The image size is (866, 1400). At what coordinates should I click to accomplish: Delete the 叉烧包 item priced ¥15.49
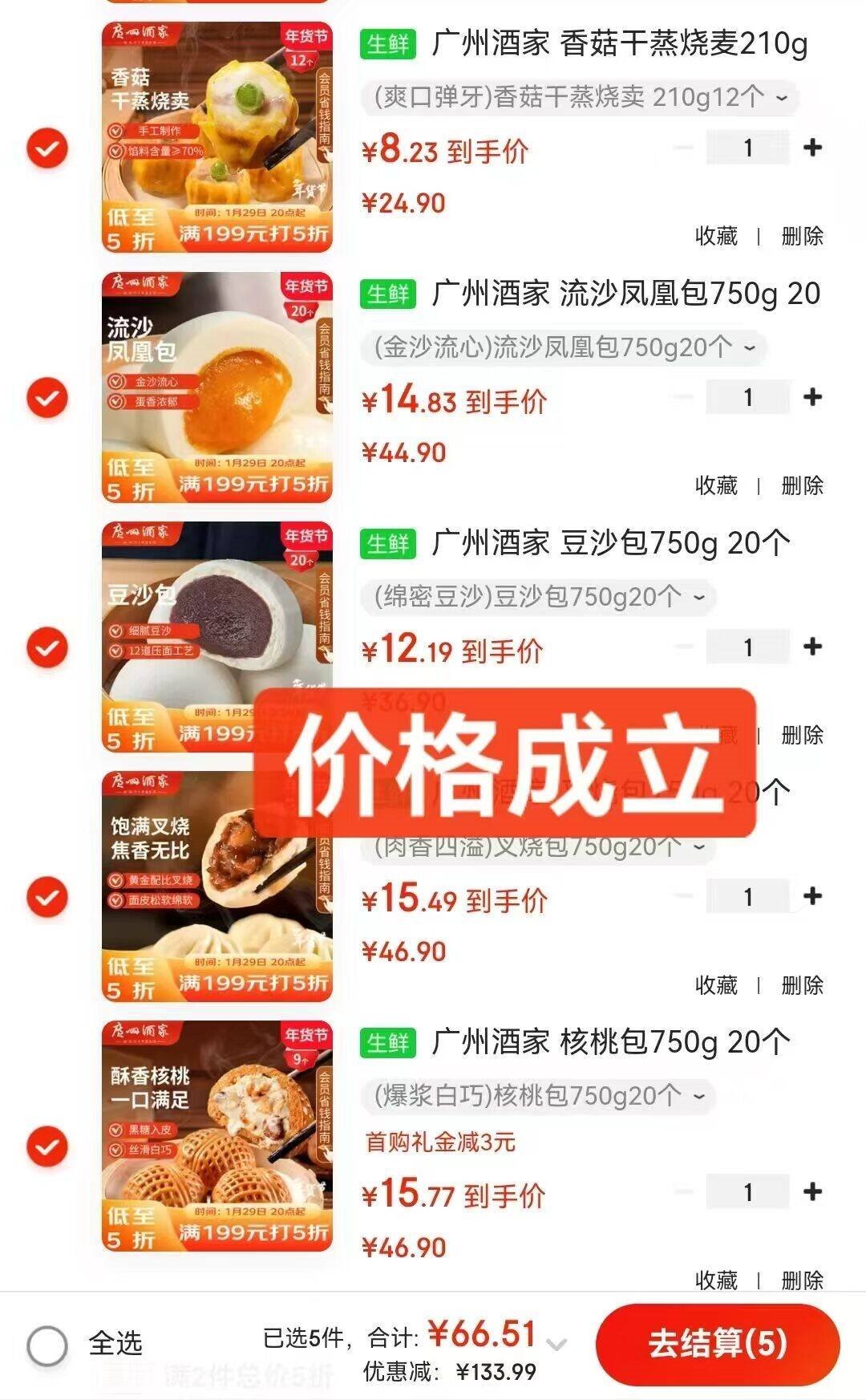(x=802, y=985)
